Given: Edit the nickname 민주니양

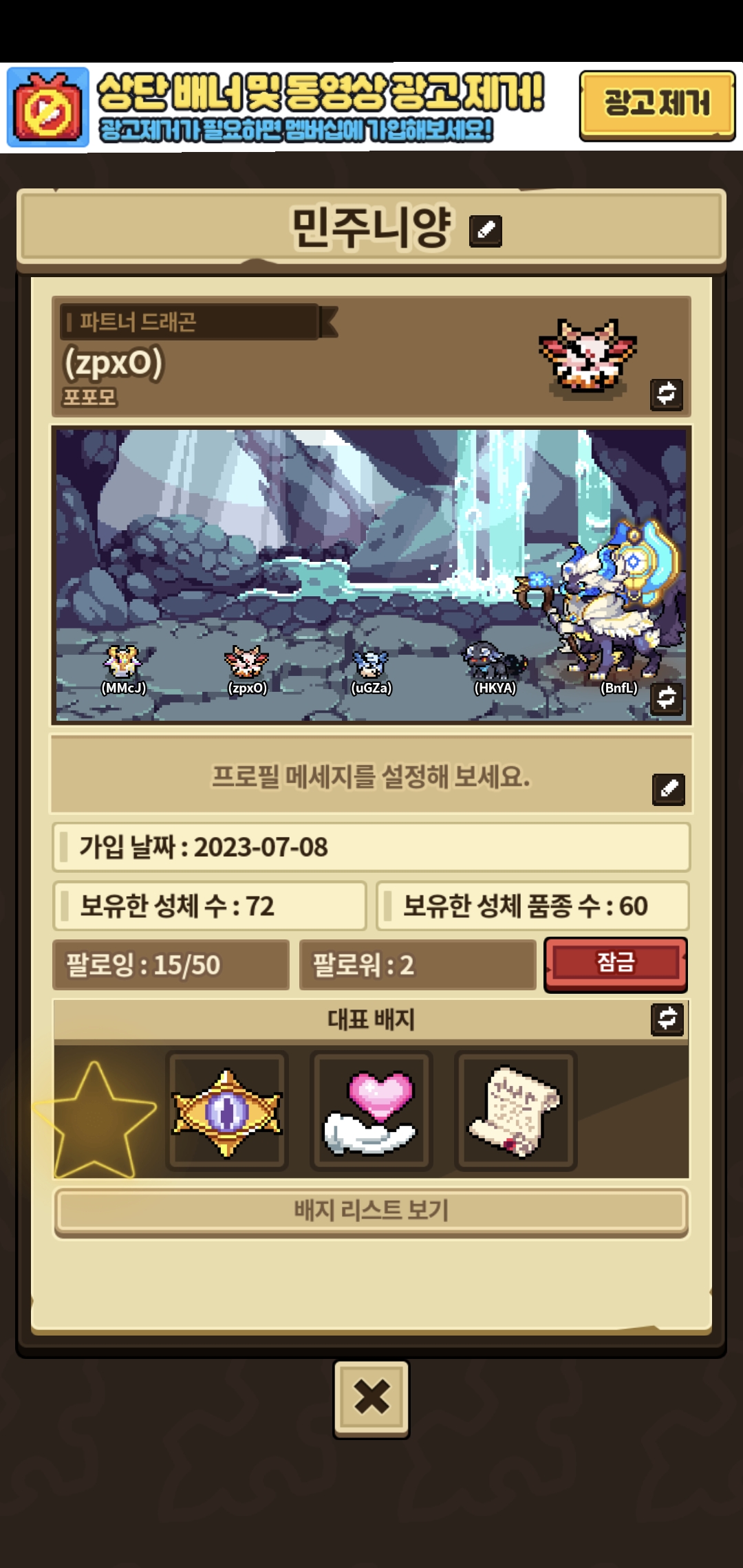Looking at the screenshot, I should (486, 230).
